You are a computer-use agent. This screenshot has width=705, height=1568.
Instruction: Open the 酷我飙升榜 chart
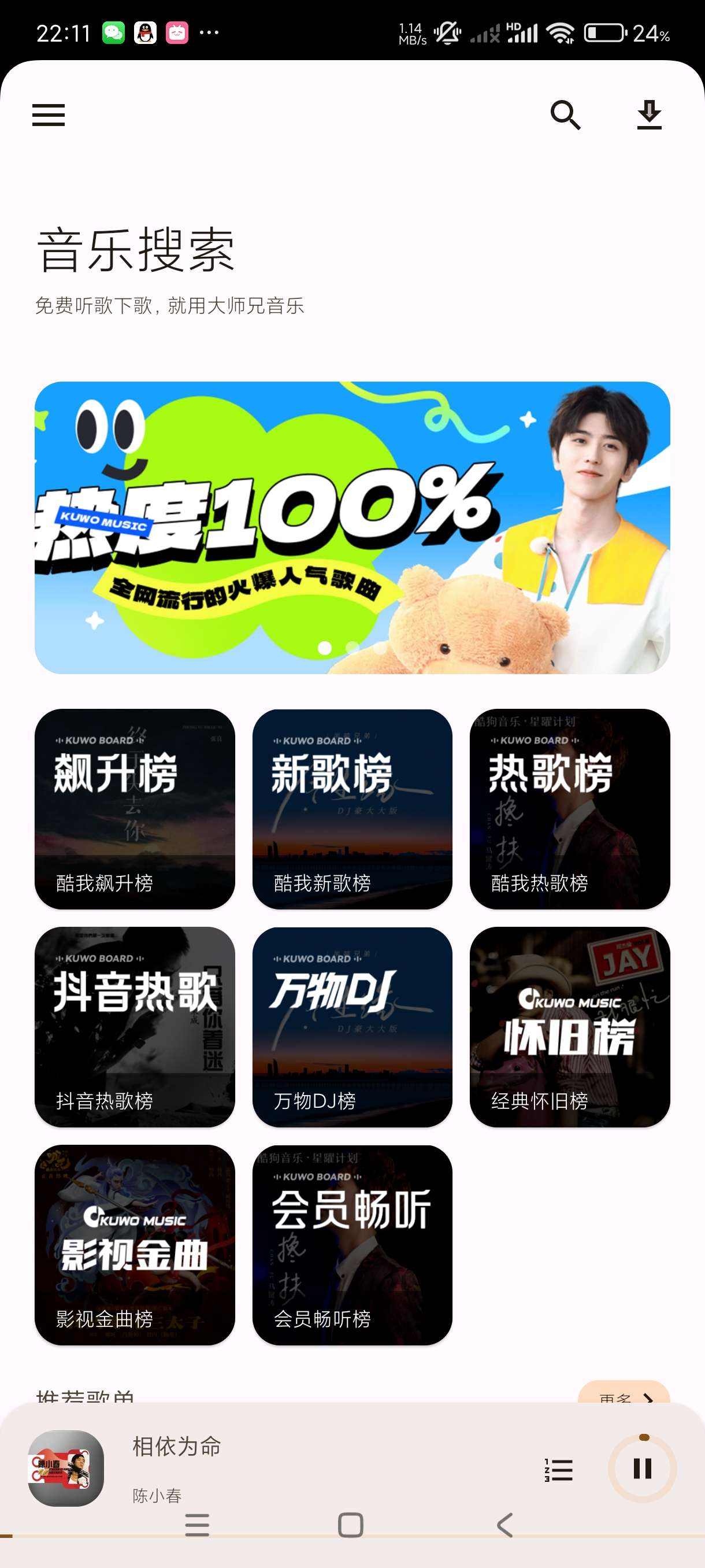coord(135,808)
